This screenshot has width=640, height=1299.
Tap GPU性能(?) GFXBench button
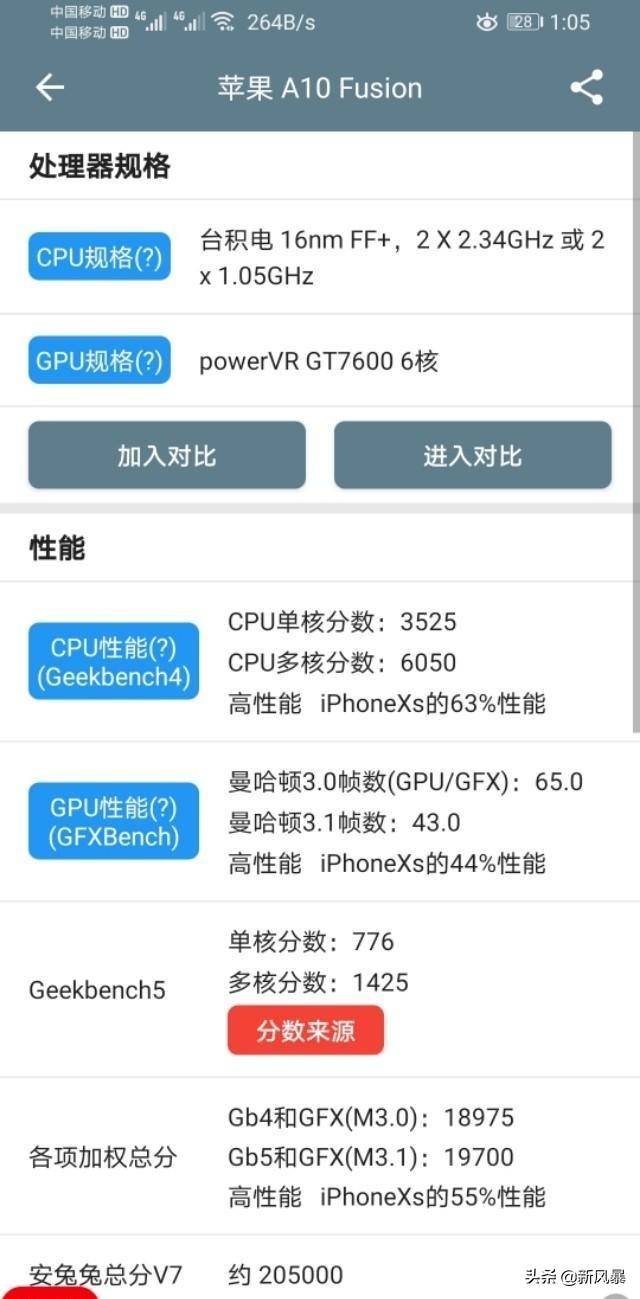(x=113, y=821)
